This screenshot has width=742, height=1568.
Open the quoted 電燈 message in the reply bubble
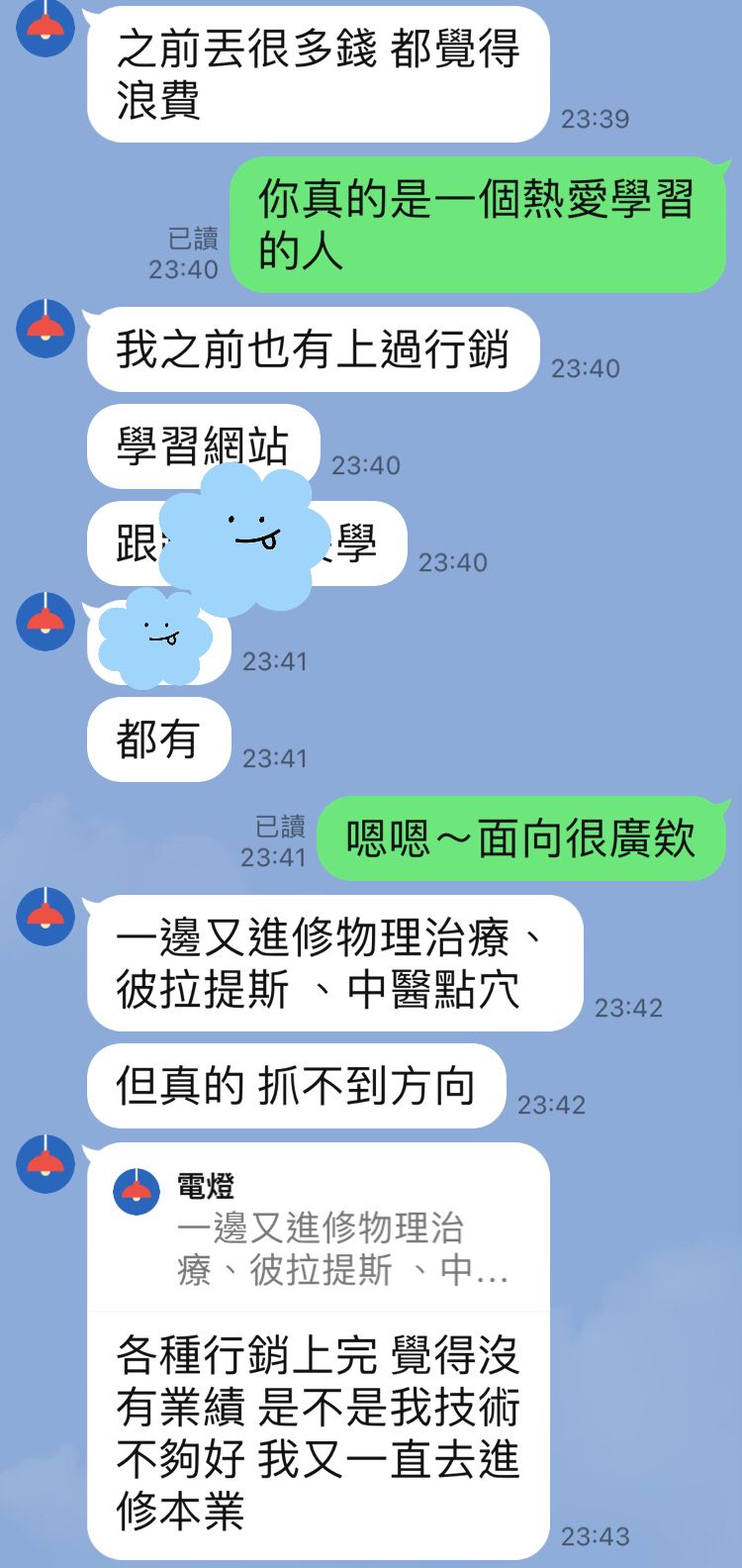tap(319, 1229)
